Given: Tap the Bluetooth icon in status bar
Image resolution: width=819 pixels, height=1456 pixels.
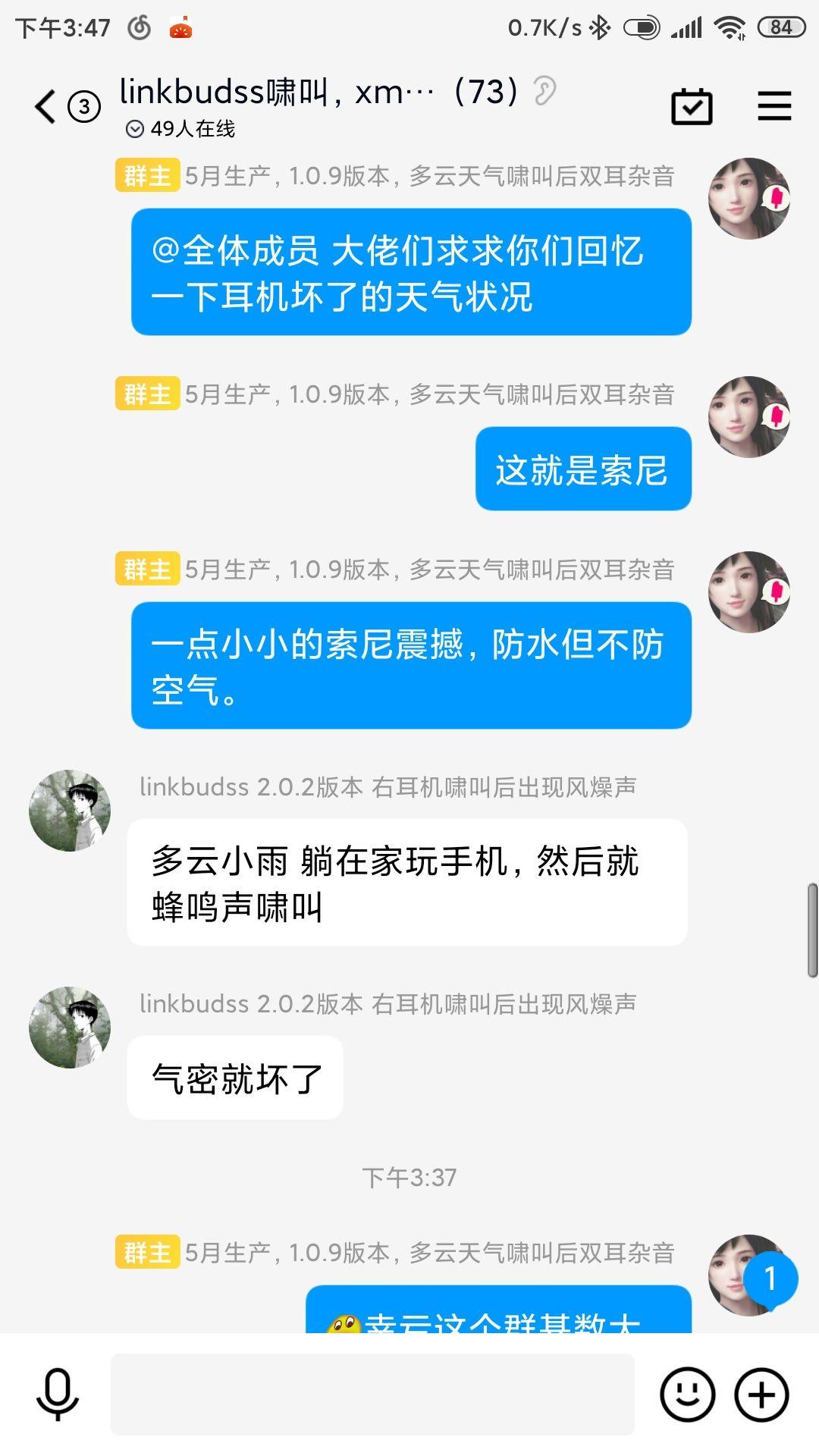Looking at the screenshot, I should (599, 27).
